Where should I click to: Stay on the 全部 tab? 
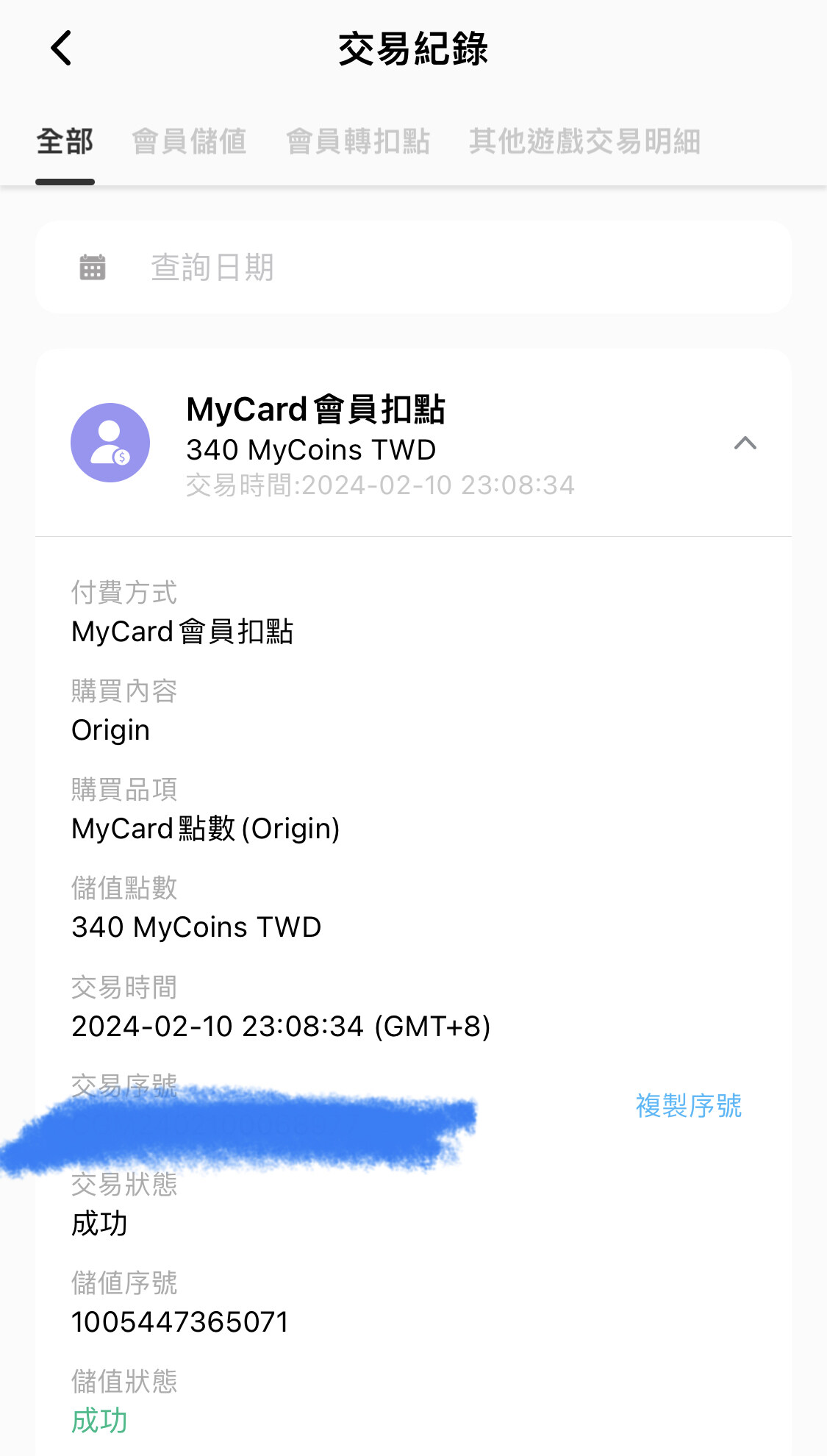(65, 141)
